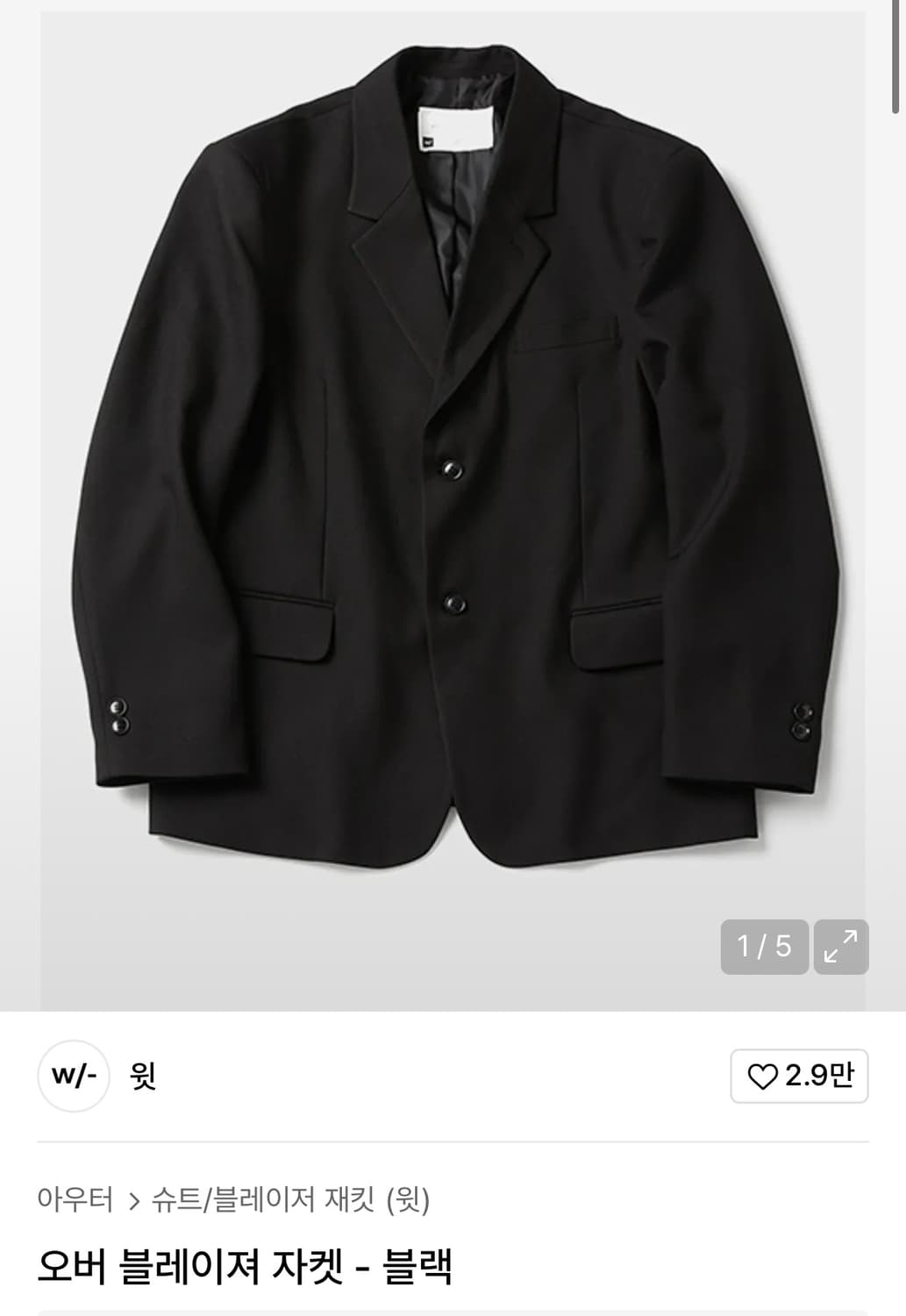Open the 슈트/블레이저 재킷 (윗) category
This screenshot has height=1316, width=906.
click(290, 1199)
